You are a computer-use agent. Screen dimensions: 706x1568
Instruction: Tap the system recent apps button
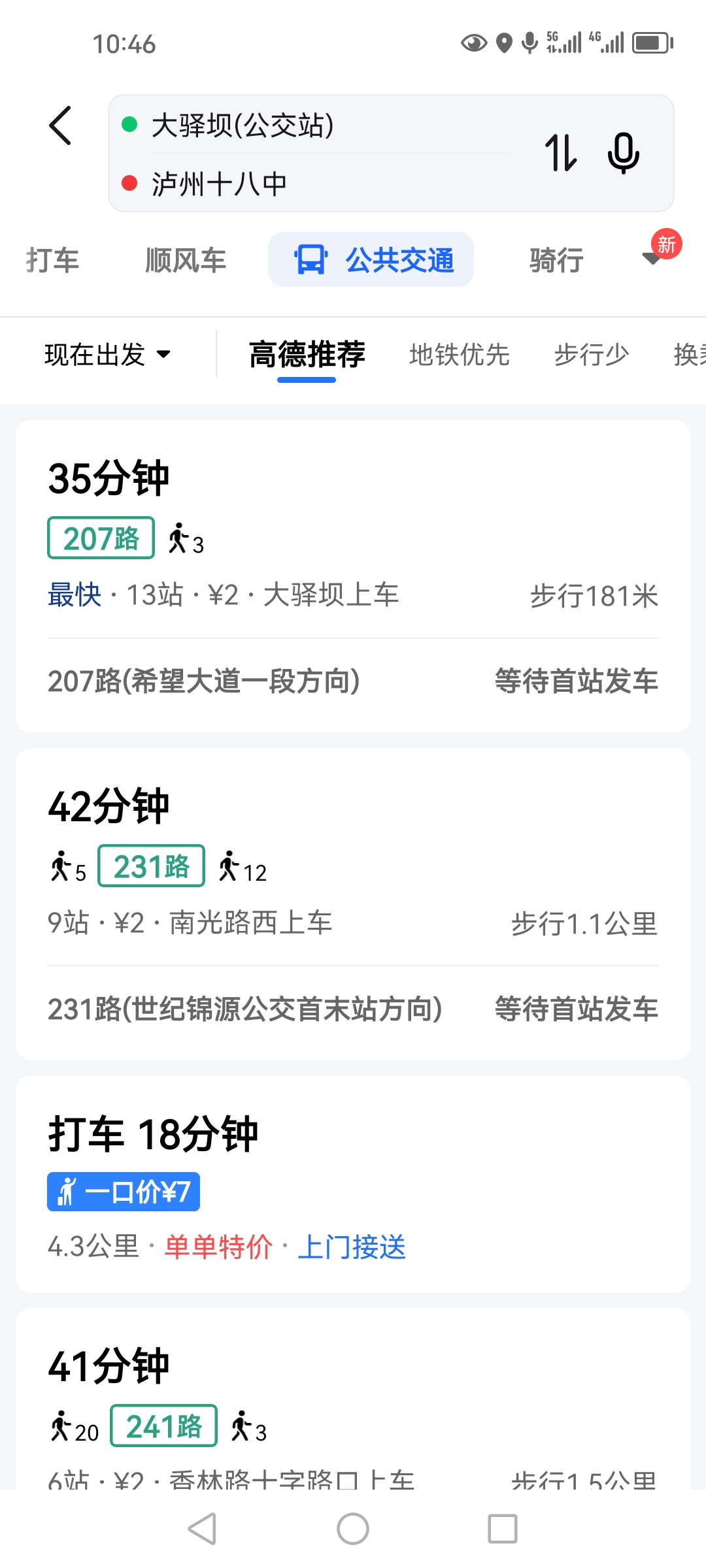point(502,1529)
